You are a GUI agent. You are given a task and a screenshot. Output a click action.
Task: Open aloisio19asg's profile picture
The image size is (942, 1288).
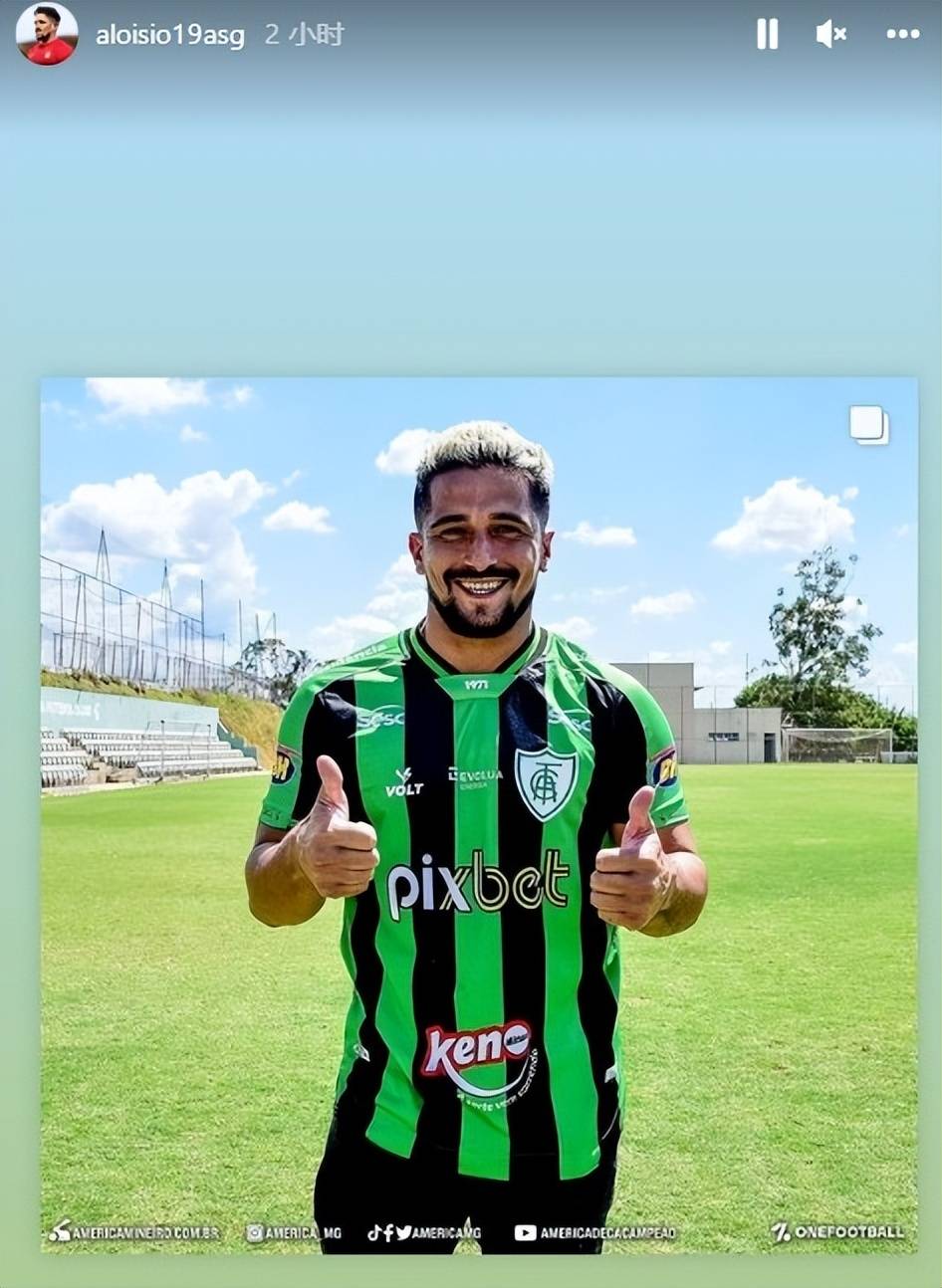click(x=47, y=34)
